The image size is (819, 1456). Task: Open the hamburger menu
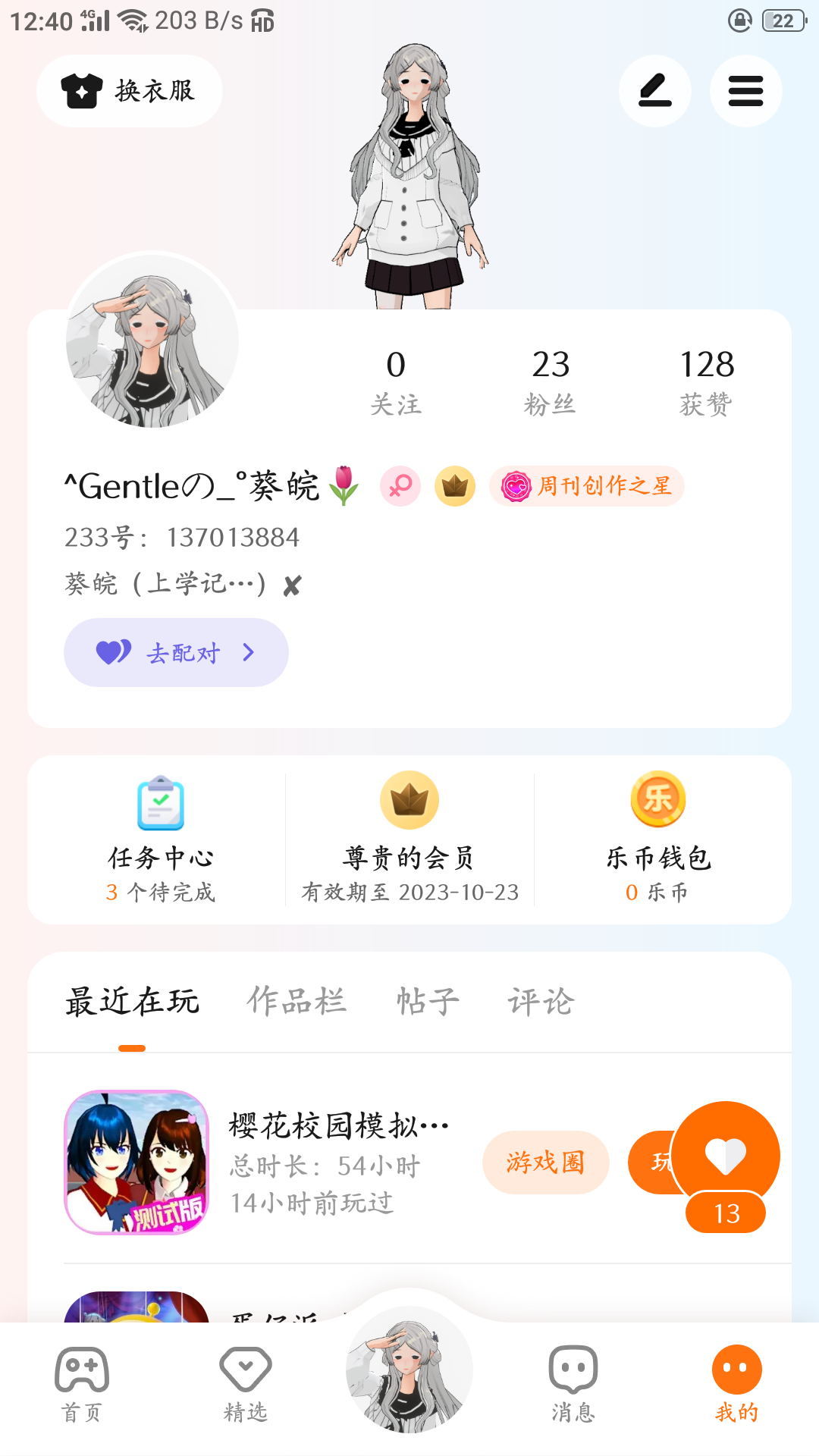point(745,91)
